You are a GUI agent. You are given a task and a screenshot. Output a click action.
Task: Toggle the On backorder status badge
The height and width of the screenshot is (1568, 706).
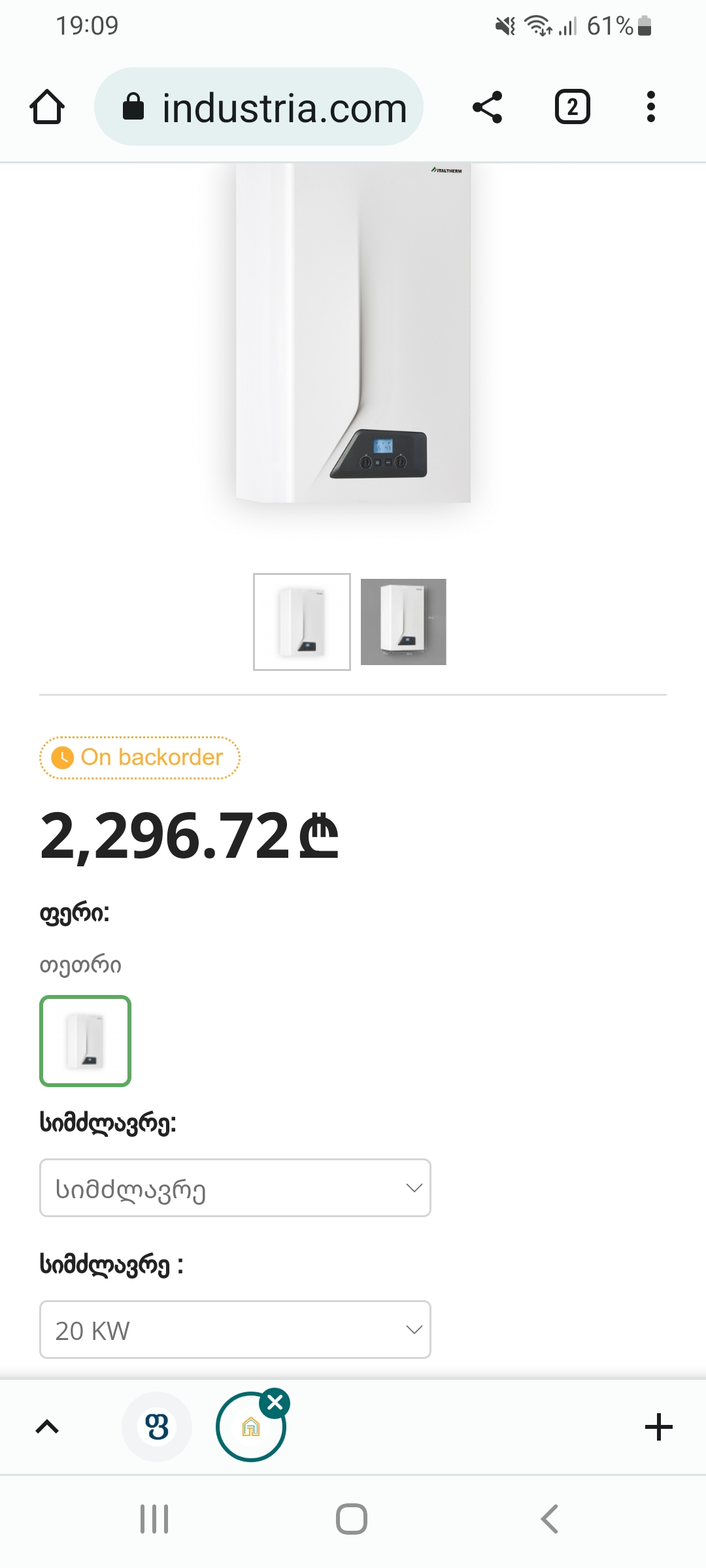coord(139,757)
